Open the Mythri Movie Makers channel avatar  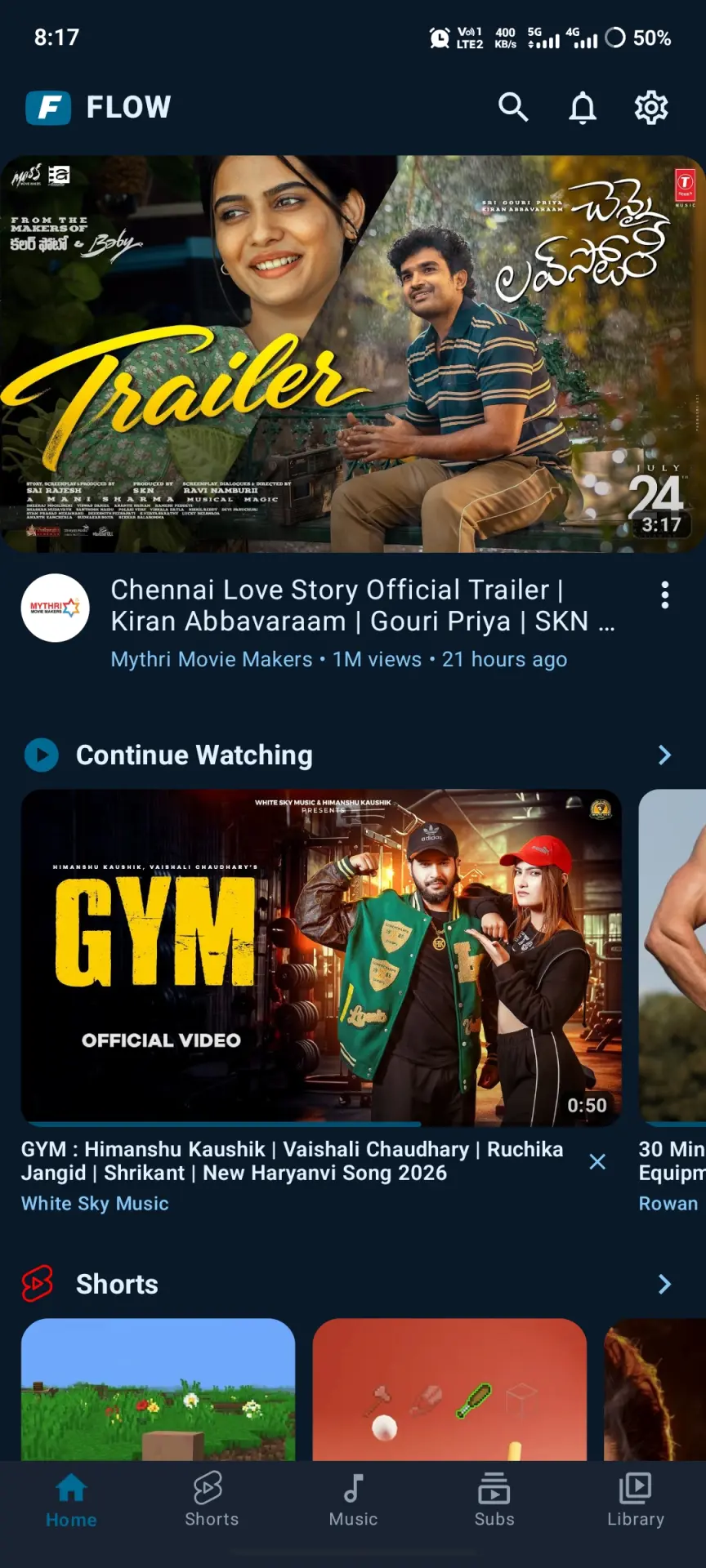[x=55, y=608]
